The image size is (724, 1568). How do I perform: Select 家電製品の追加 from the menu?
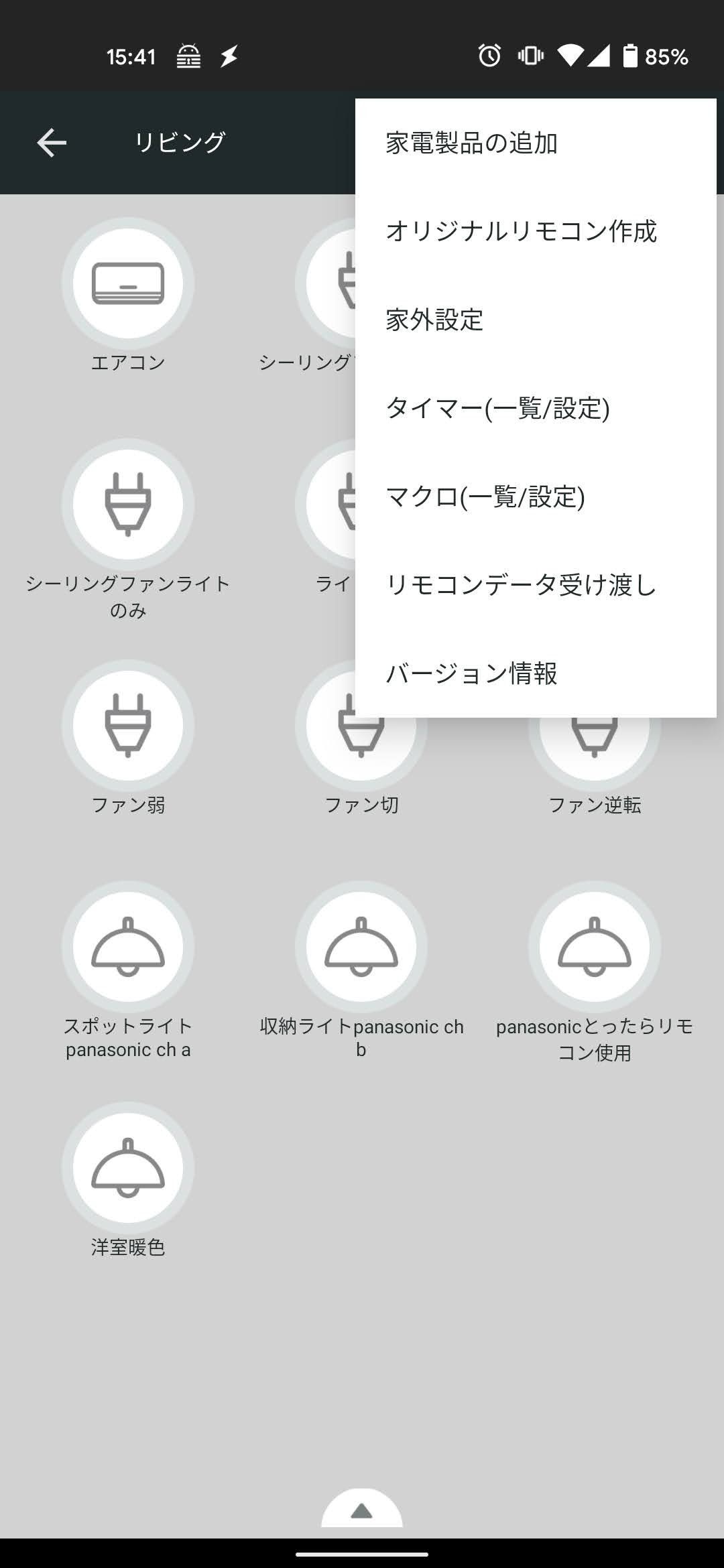pos(471,143)
